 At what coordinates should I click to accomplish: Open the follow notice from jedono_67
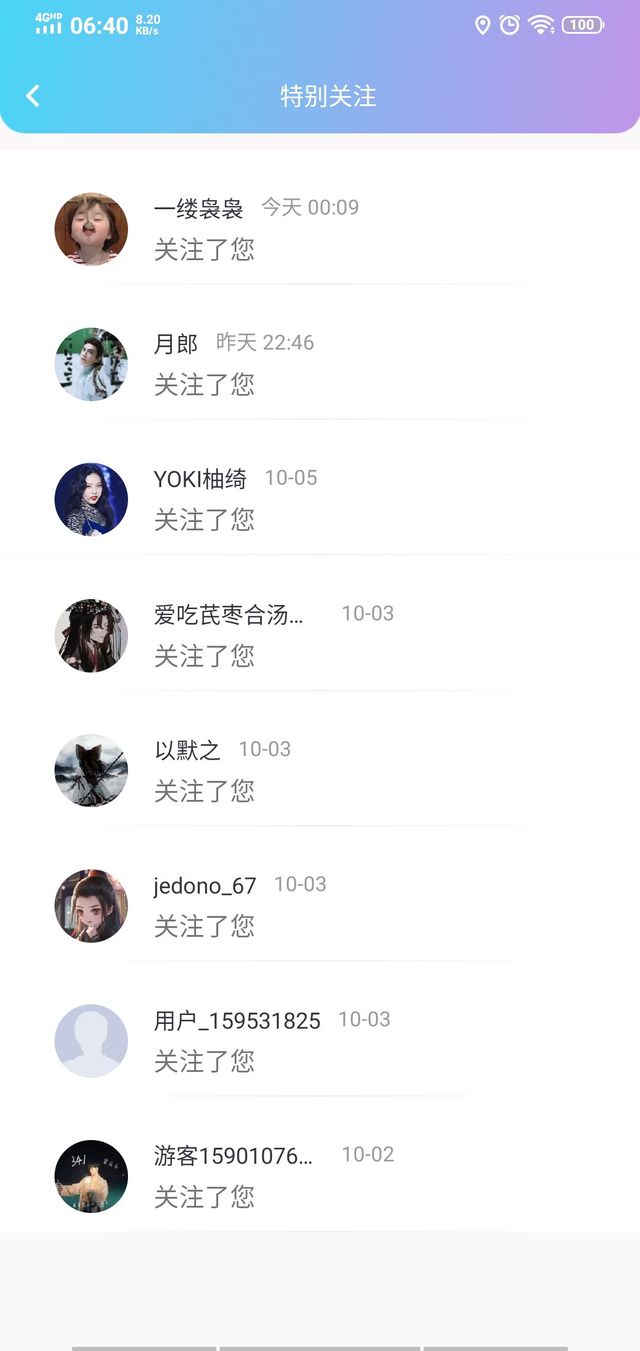pos(320,905)
